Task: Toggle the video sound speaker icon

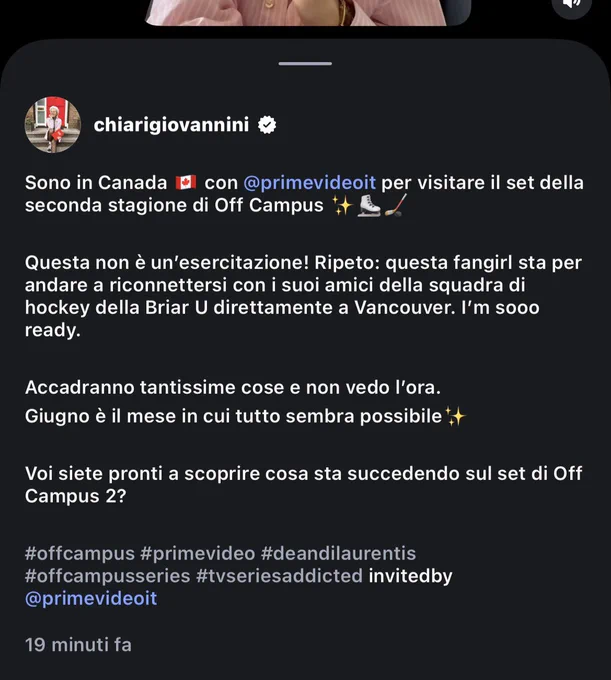Action: 572,3
